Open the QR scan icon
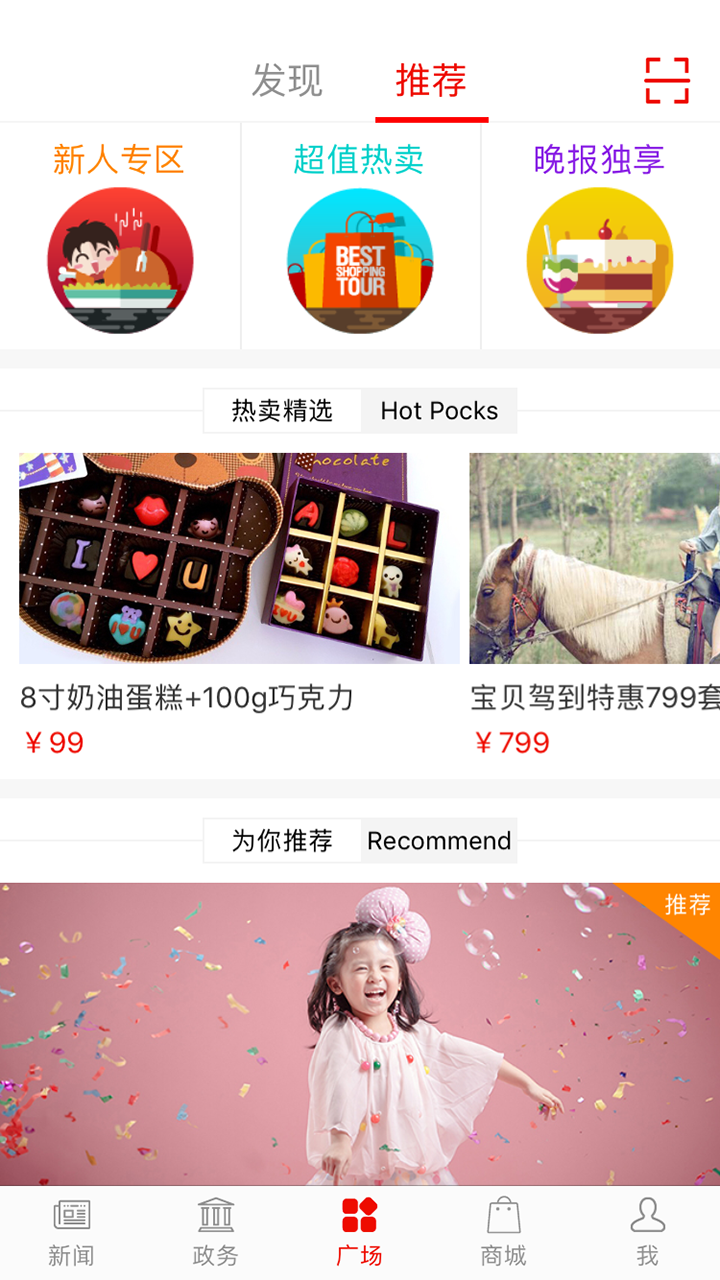This screenshot has height=1280, width=720. [x=667, y=80]
